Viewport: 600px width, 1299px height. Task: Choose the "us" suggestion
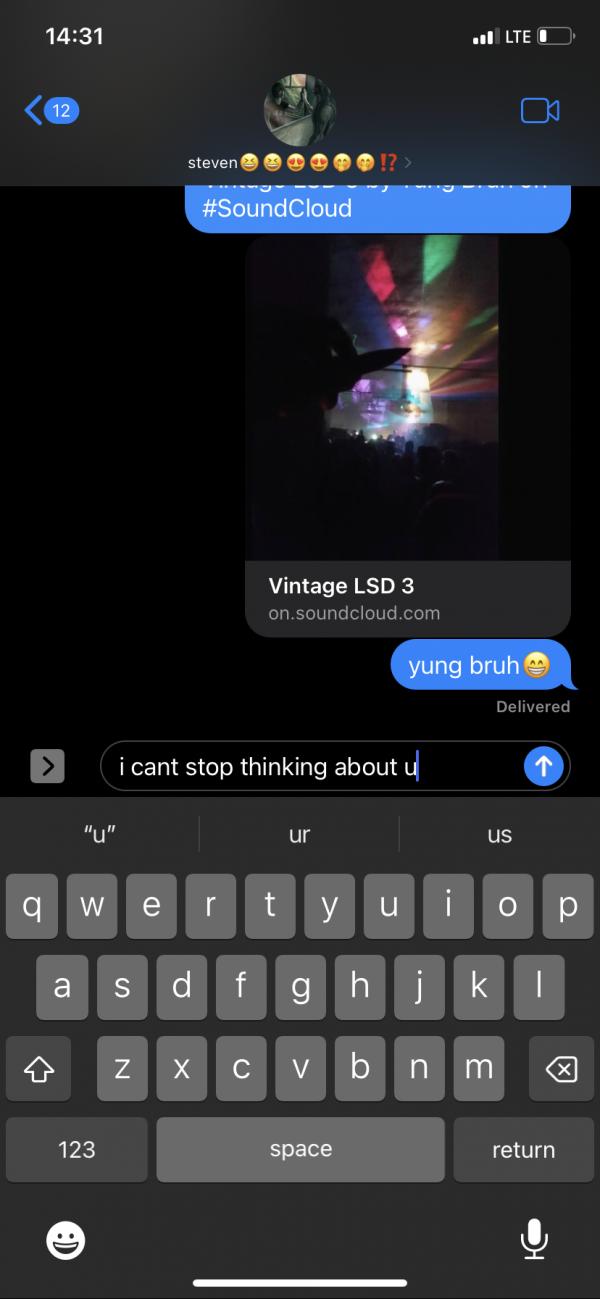point(499,835)
